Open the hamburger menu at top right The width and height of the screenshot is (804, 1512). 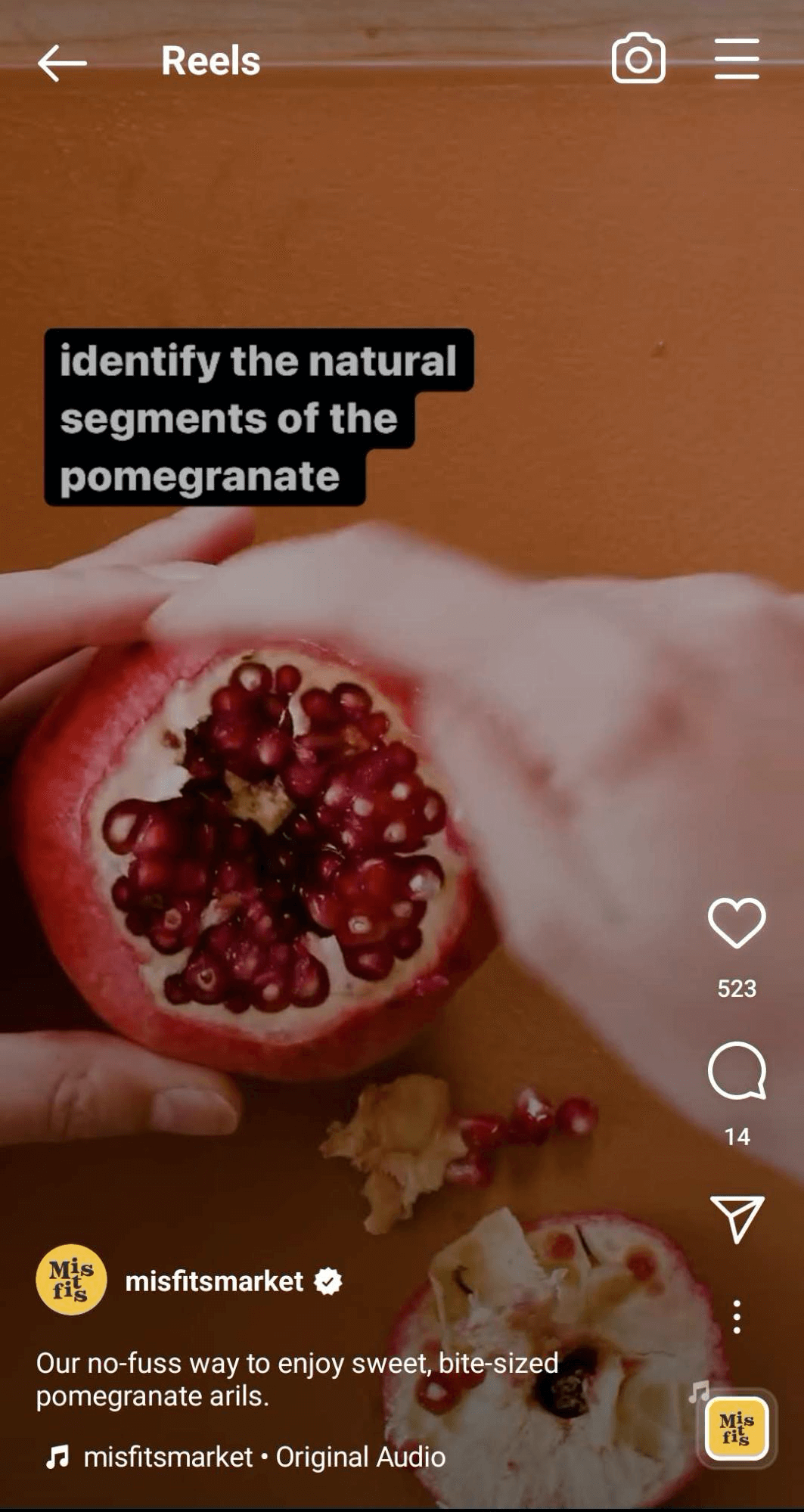tap(736, 59)
